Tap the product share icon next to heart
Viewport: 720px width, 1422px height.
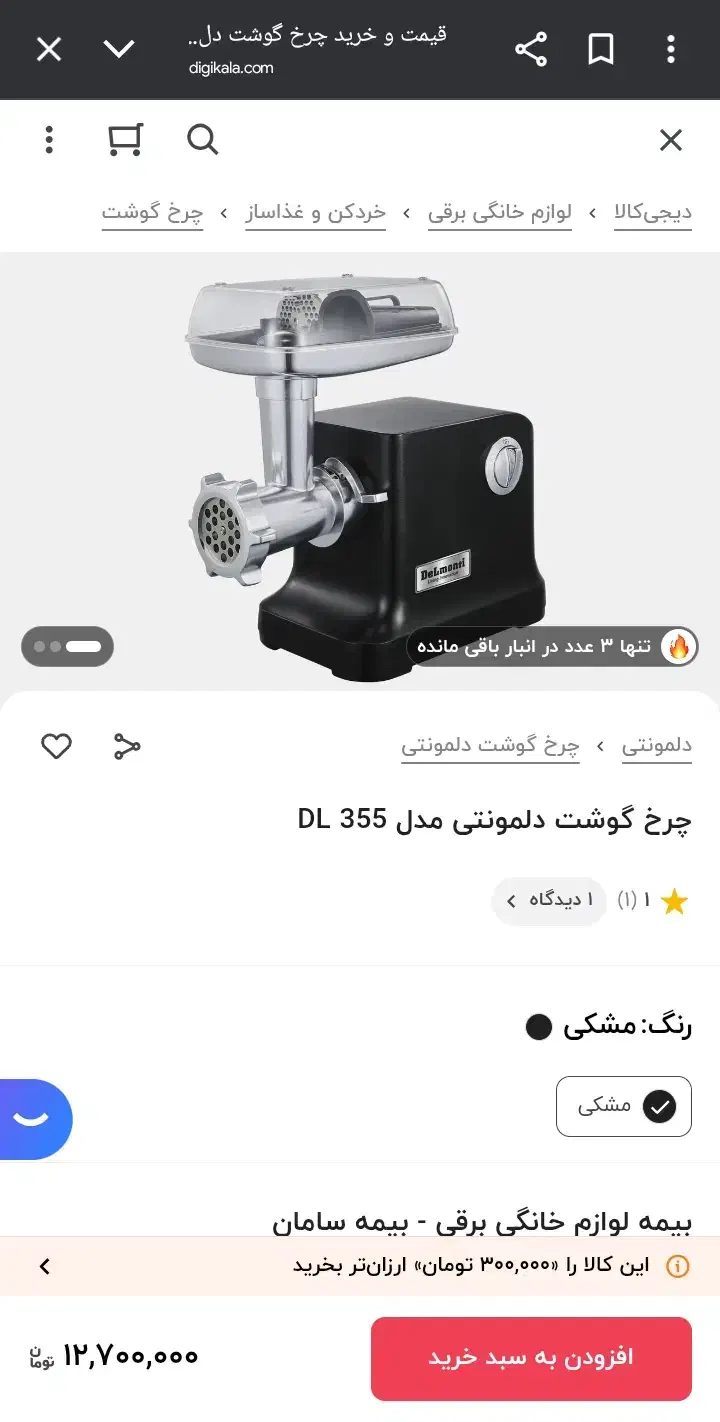126,745
